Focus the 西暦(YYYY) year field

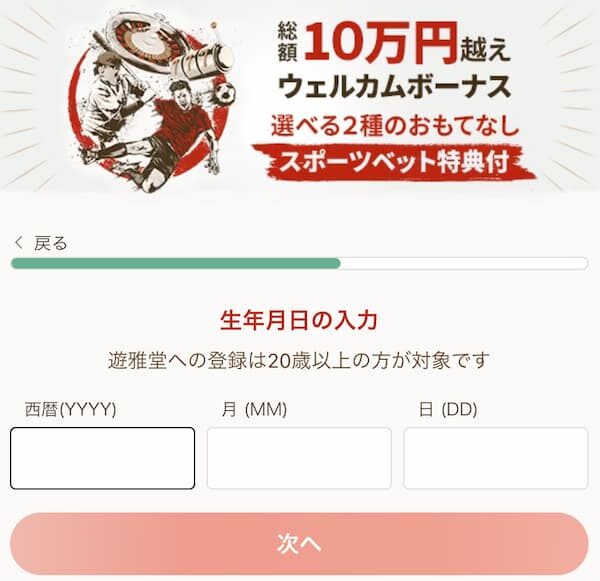[102, 458]
